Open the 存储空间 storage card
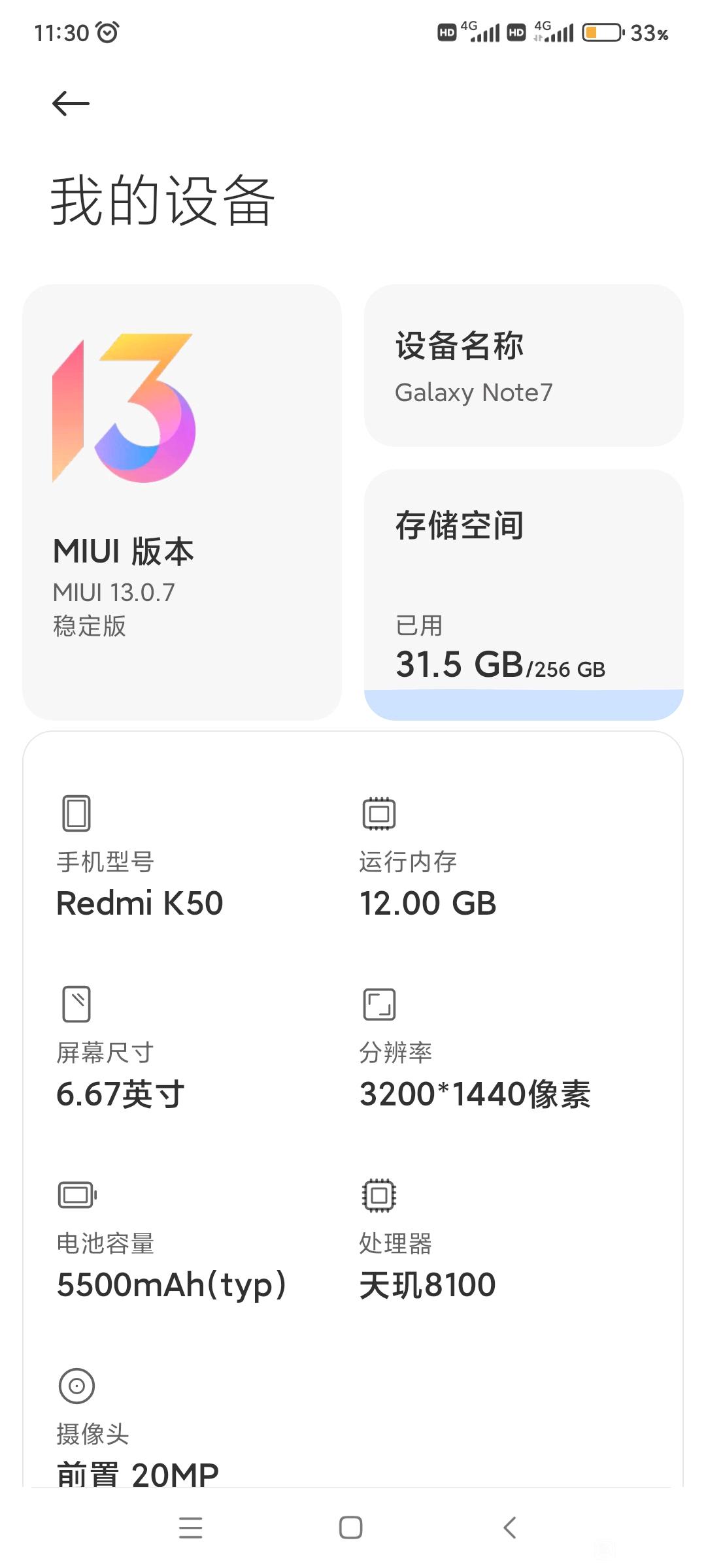706x1568 pixels. [x=524, y=595]
